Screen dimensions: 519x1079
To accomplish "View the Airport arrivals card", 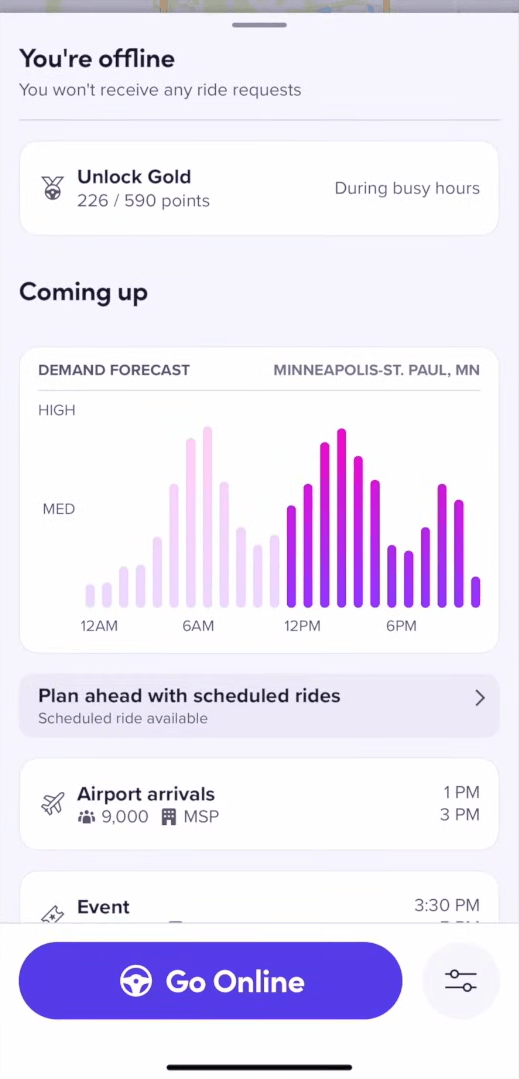I will (x=259, y=804).
